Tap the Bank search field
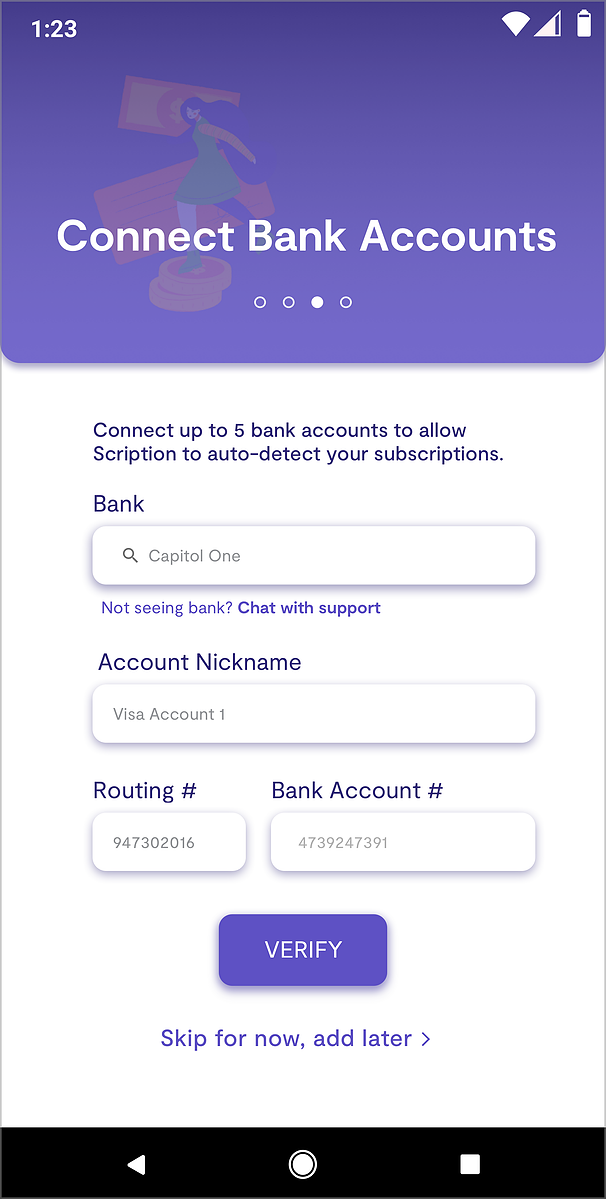 click(313, 556)
